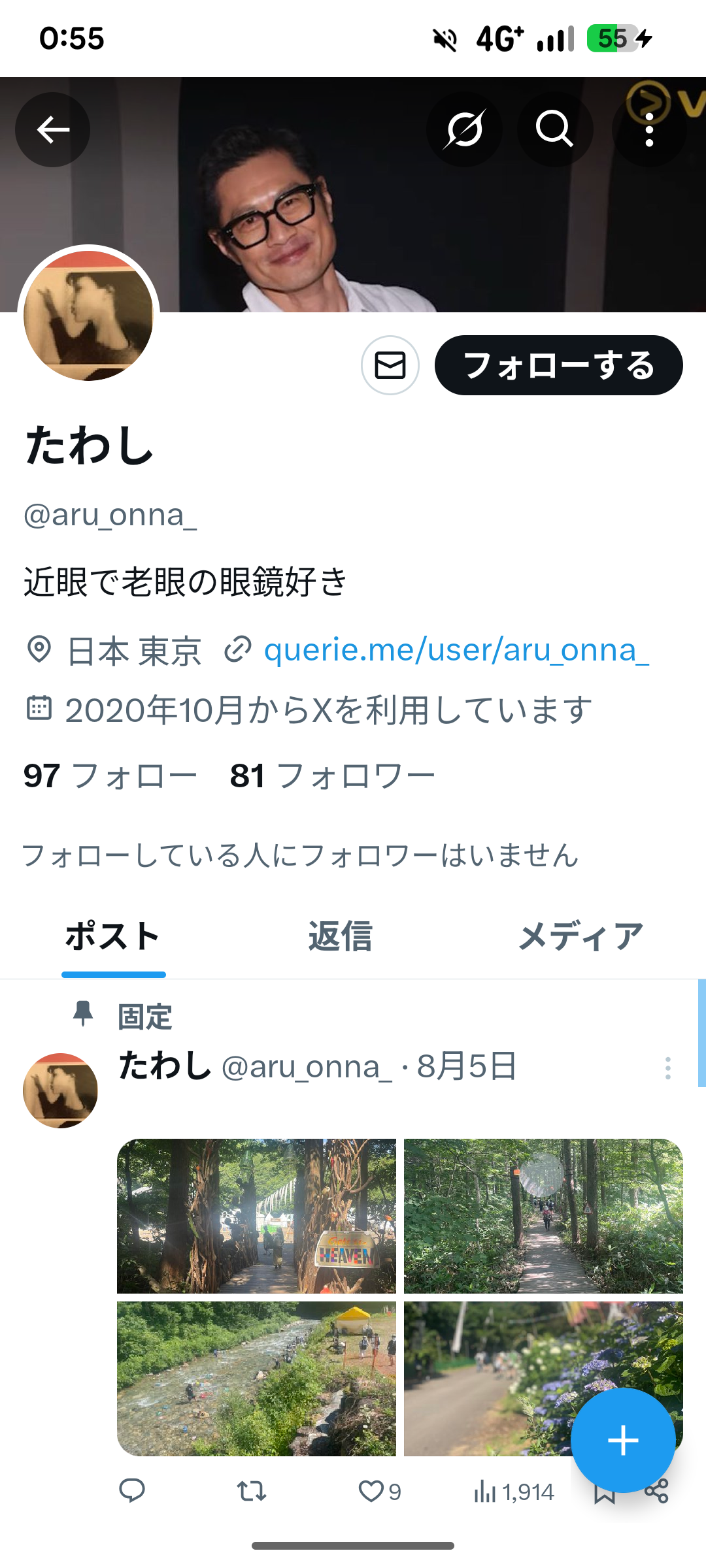
Task: Open the querie.me/user/aru_onna_ link
Action: [x=456, y=650]
